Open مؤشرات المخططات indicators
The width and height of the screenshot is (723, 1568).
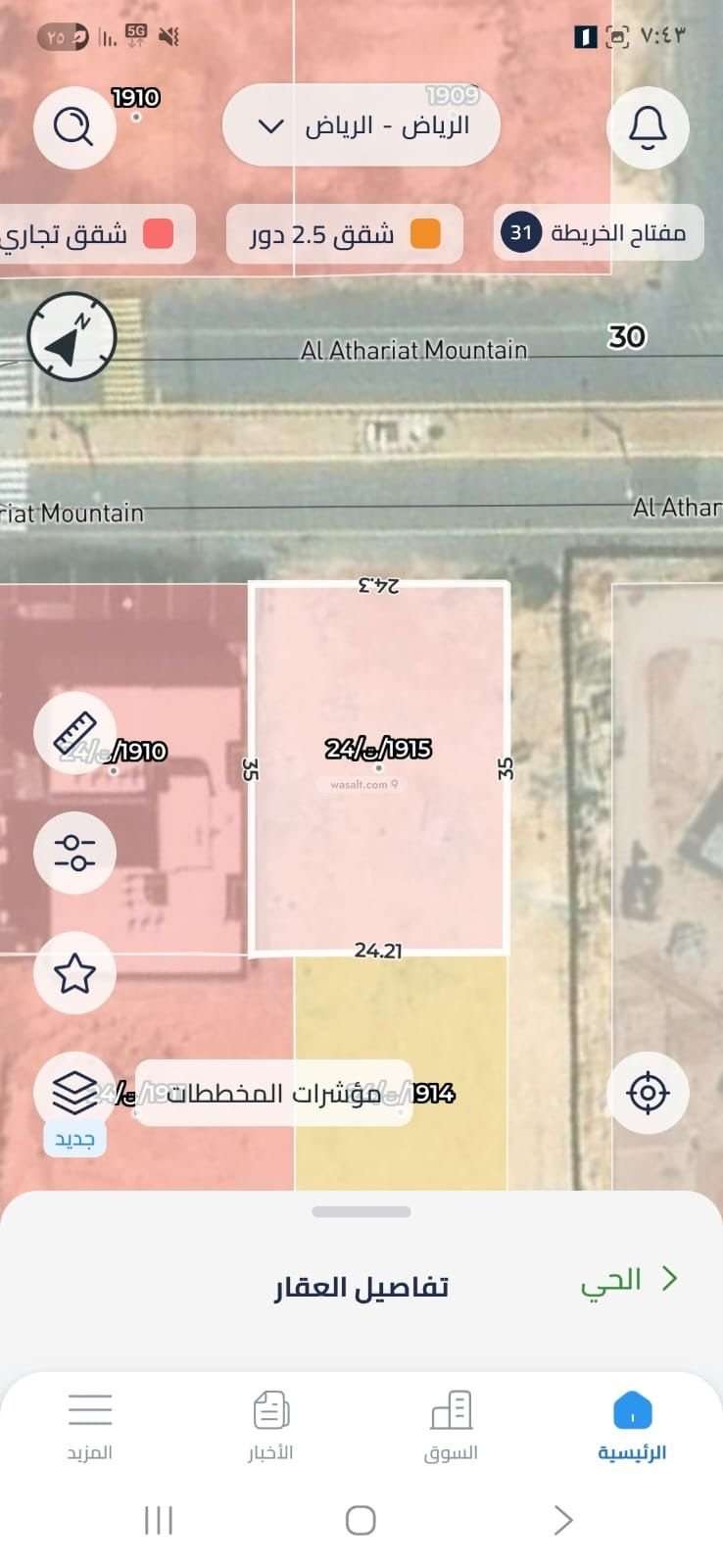pos(273,1093)
